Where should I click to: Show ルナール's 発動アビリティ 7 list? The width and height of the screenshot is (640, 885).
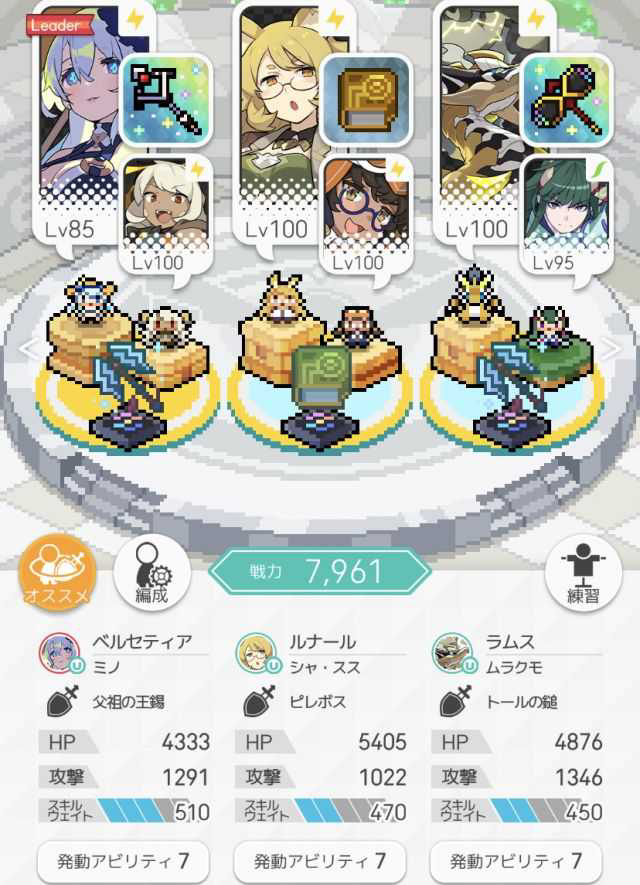click(x=320, y=859)
